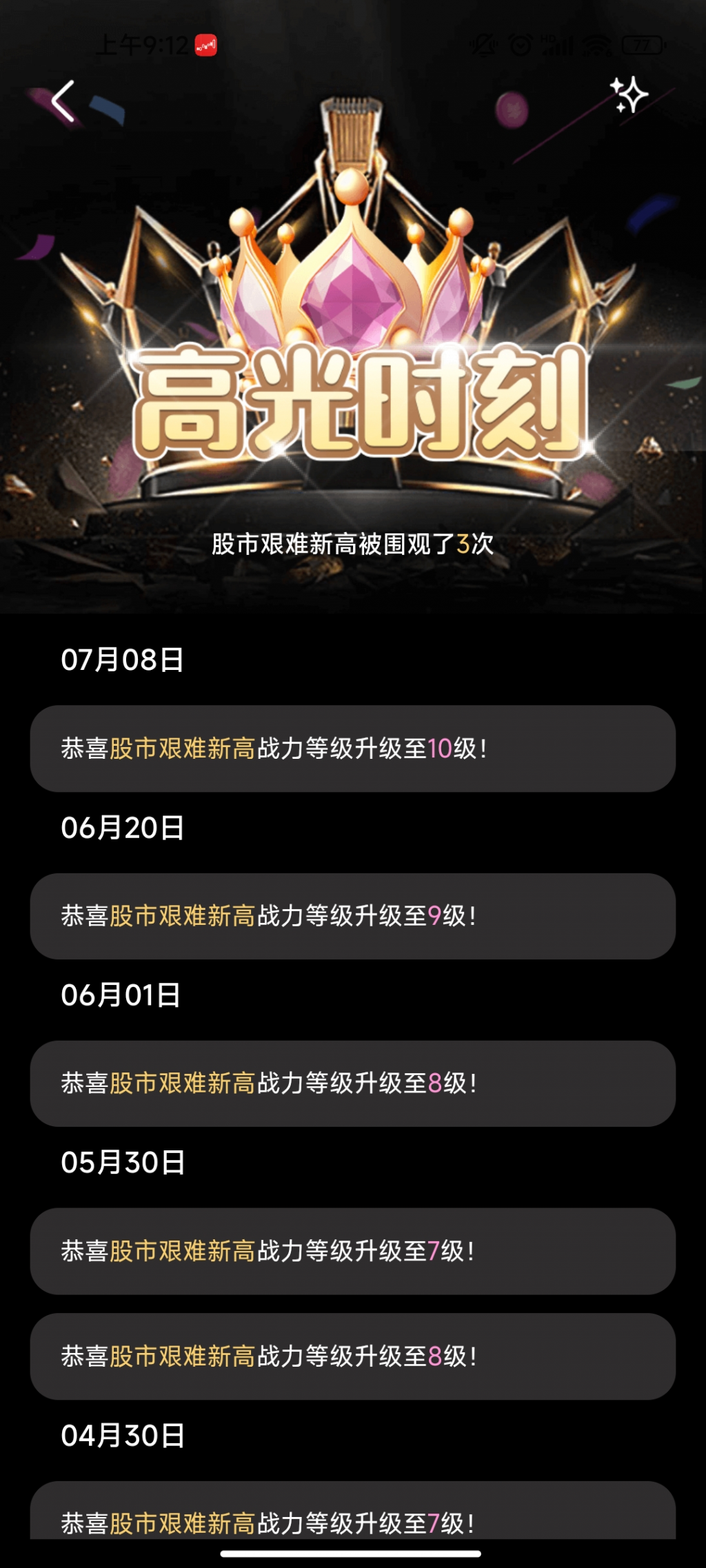The image size is (706, 1568).
Task: Tap the sparkle icon at top right
Action: (x=628, y=94)
